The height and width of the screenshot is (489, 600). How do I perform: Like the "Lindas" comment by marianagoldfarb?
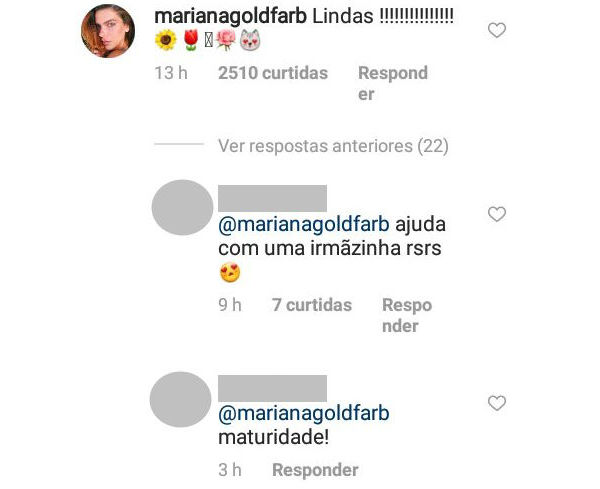click(x=496, y=31)
